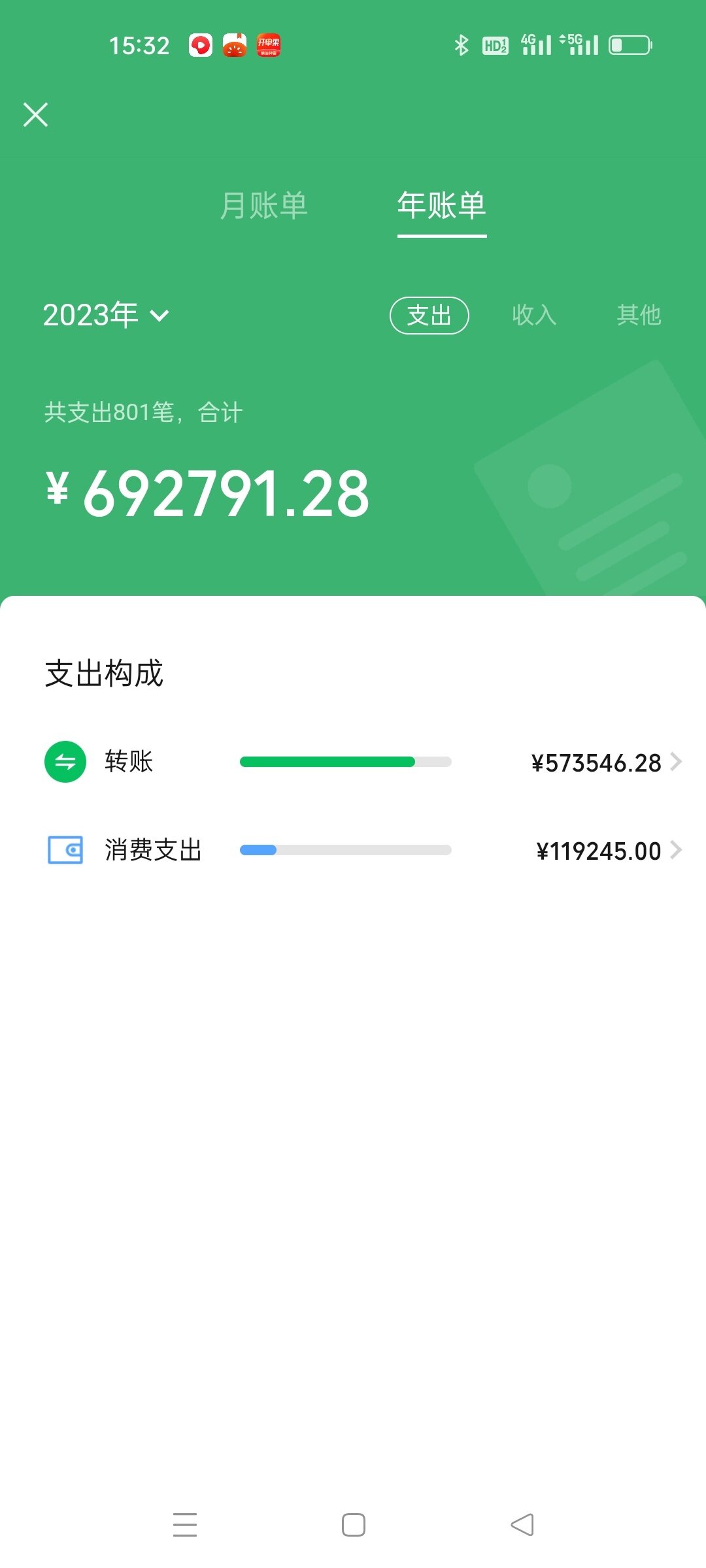This screenshot has height=1568, width=706.
Task: Go back using the system back button
Action: (522, 1525)
